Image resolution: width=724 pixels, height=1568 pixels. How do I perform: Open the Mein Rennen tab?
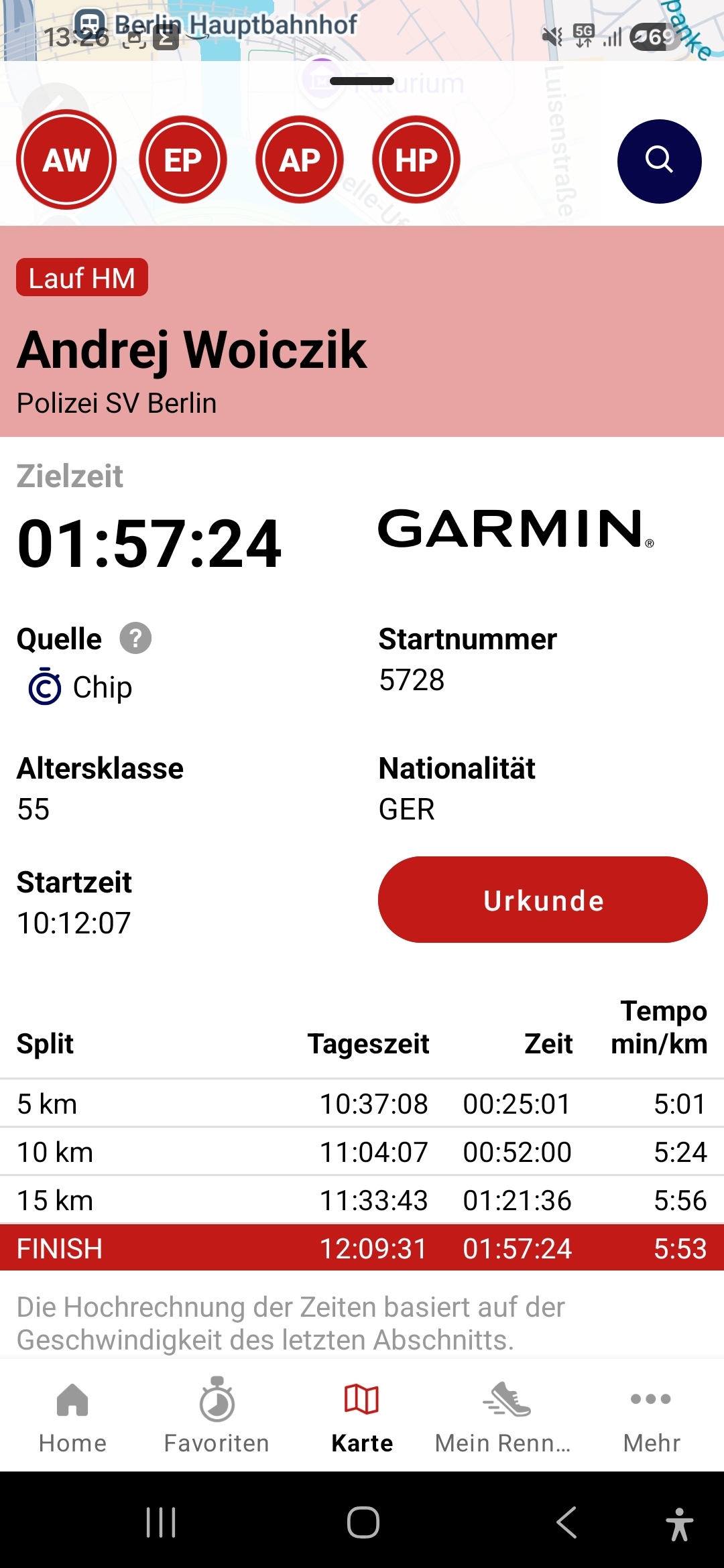tap(506, 1415)
